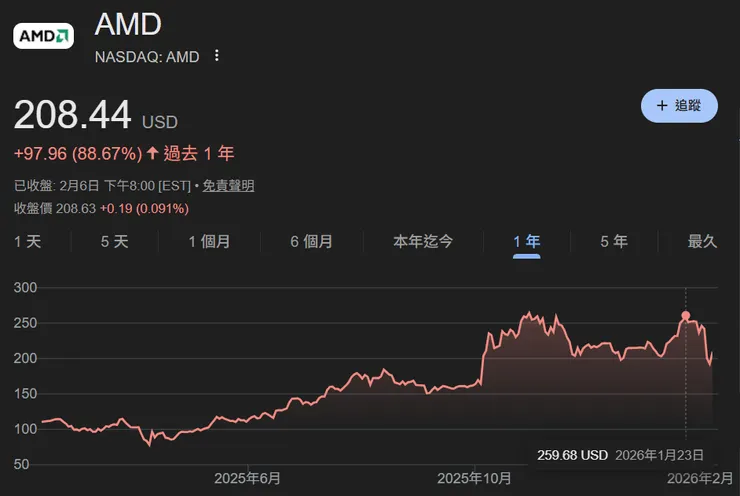Switch to the 6 個月 chart

click(x=311, y=242)
